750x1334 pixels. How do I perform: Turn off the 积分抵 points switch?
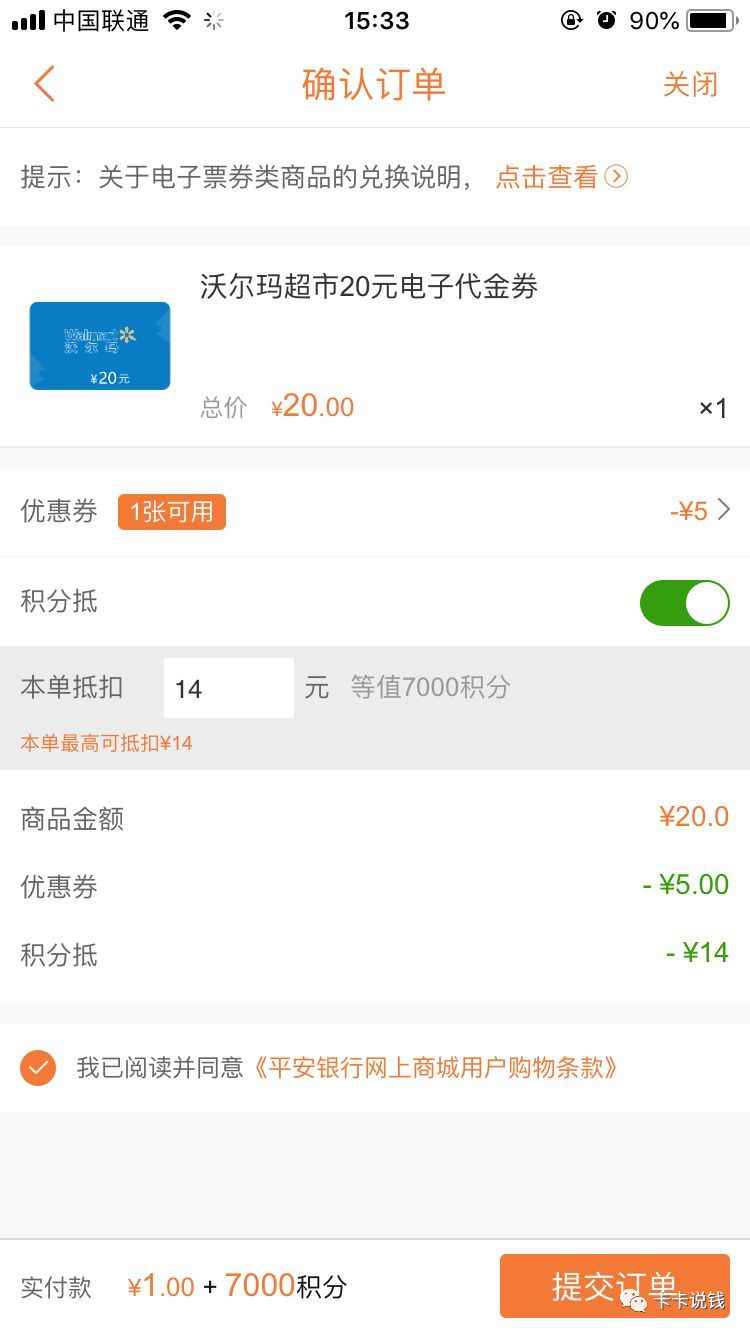[685, 603]
